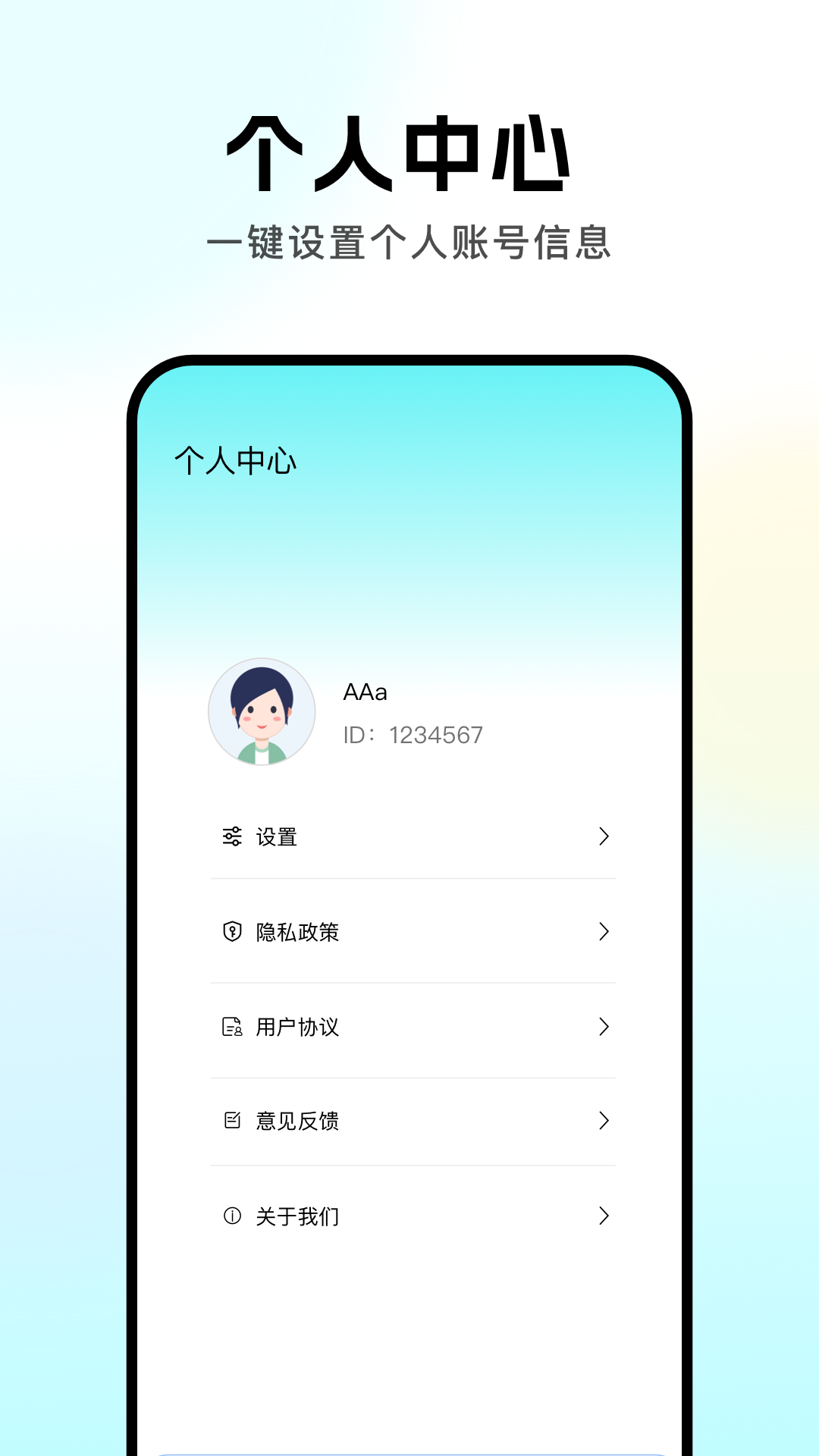Select the 设置 settings sliders icon

click(234, 836)
